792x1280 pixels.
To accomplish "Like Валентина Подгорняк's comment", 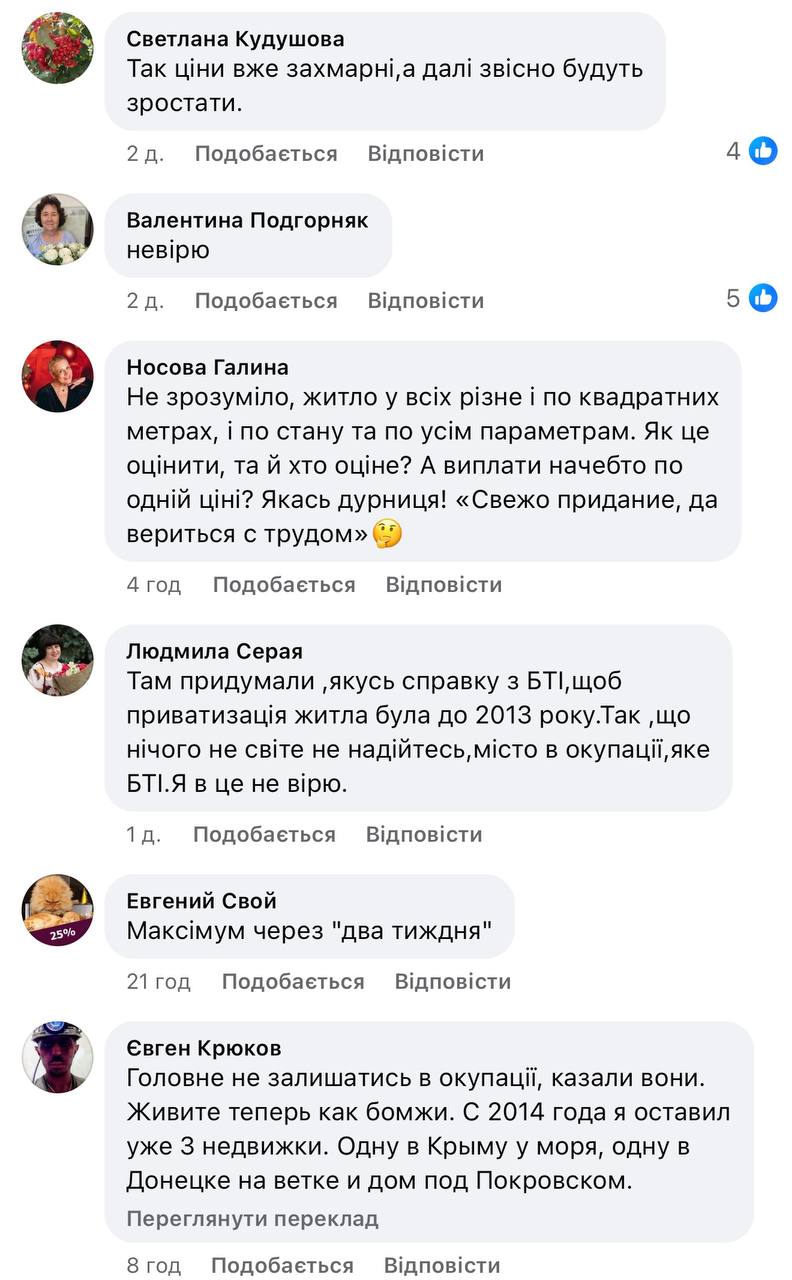I will tap(265, 300).
